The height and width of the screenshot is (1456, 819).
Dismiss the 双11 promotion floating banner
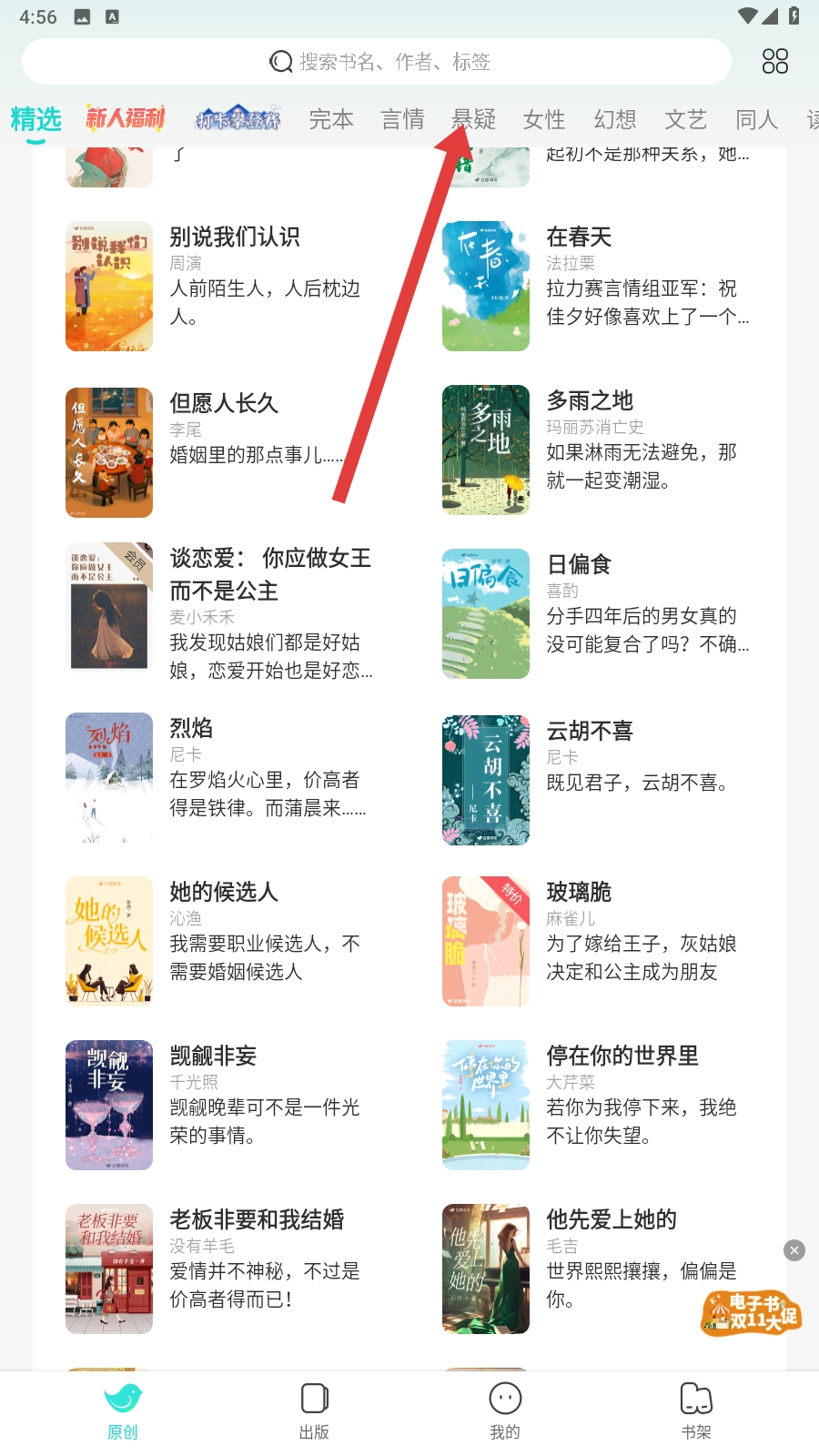point(794,1250)
